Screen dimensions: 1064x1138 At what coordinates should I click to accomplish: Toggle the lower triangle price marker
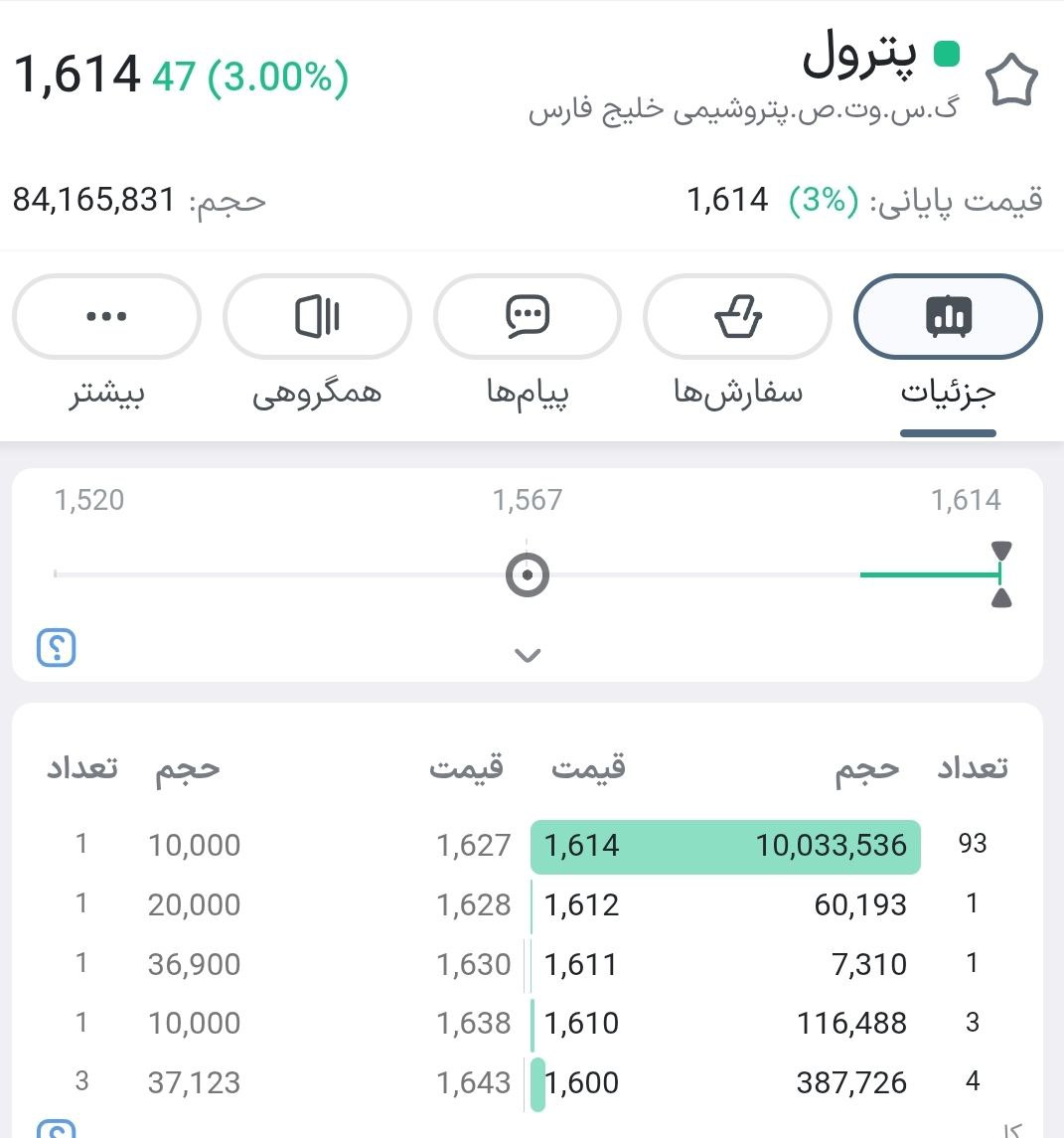coord(1001,597)
